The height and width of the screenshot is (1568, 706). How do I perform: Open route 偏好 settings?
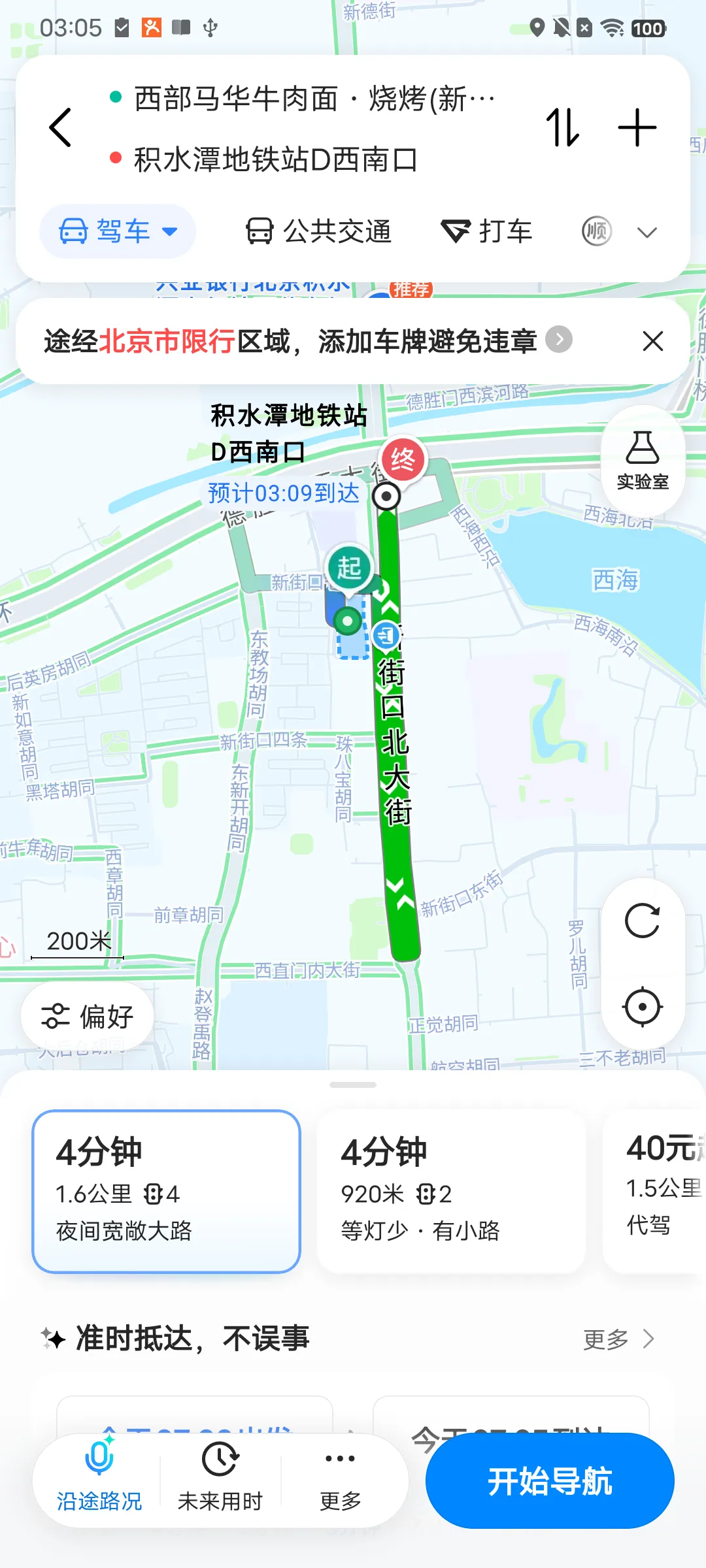pos(88,1017)
